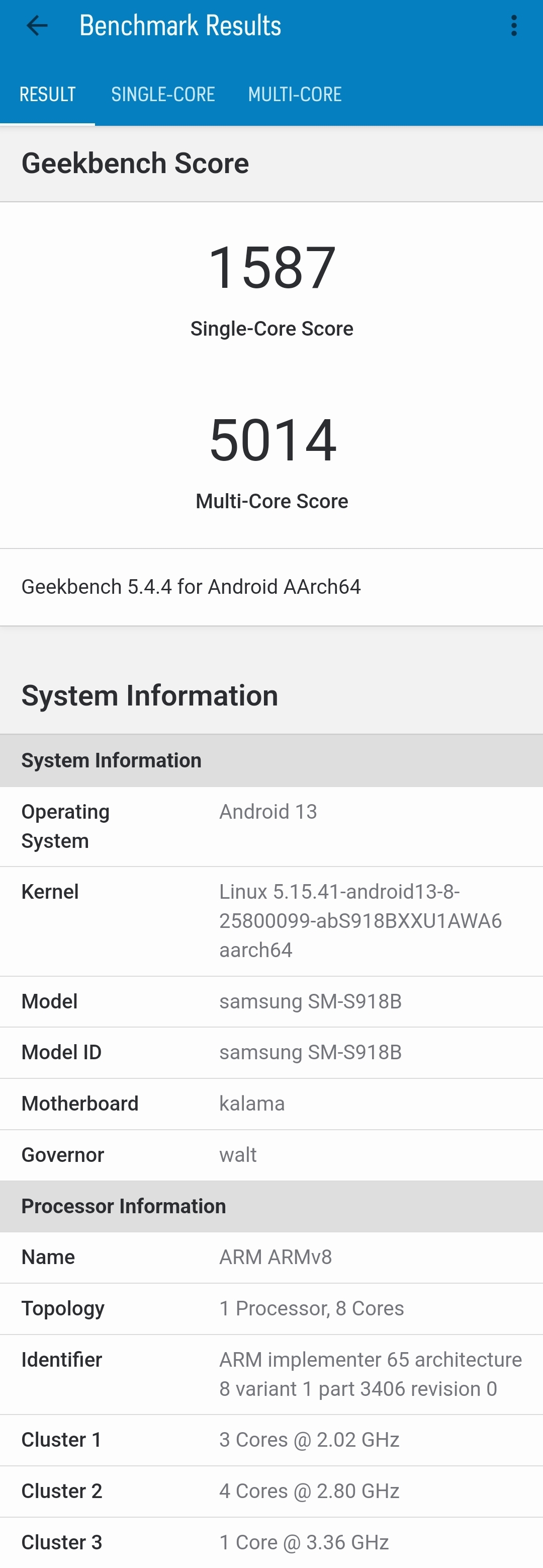Open the three-dot overflow menu
Screen dimensions: 543x1568
(514, 26)
